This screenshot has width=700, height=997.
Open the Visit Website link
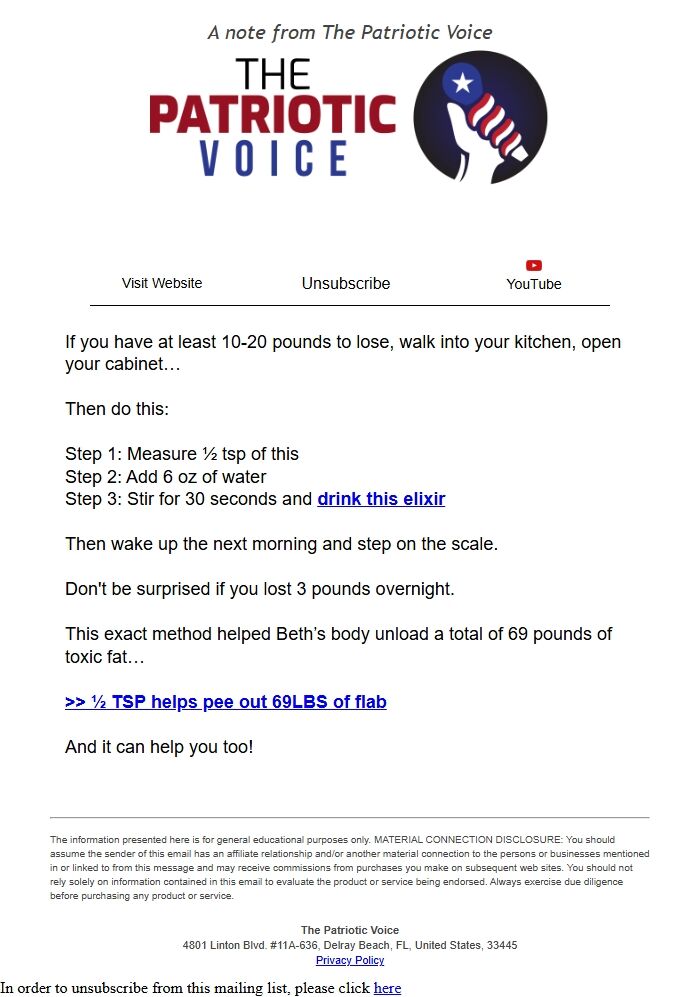(161, 283)
